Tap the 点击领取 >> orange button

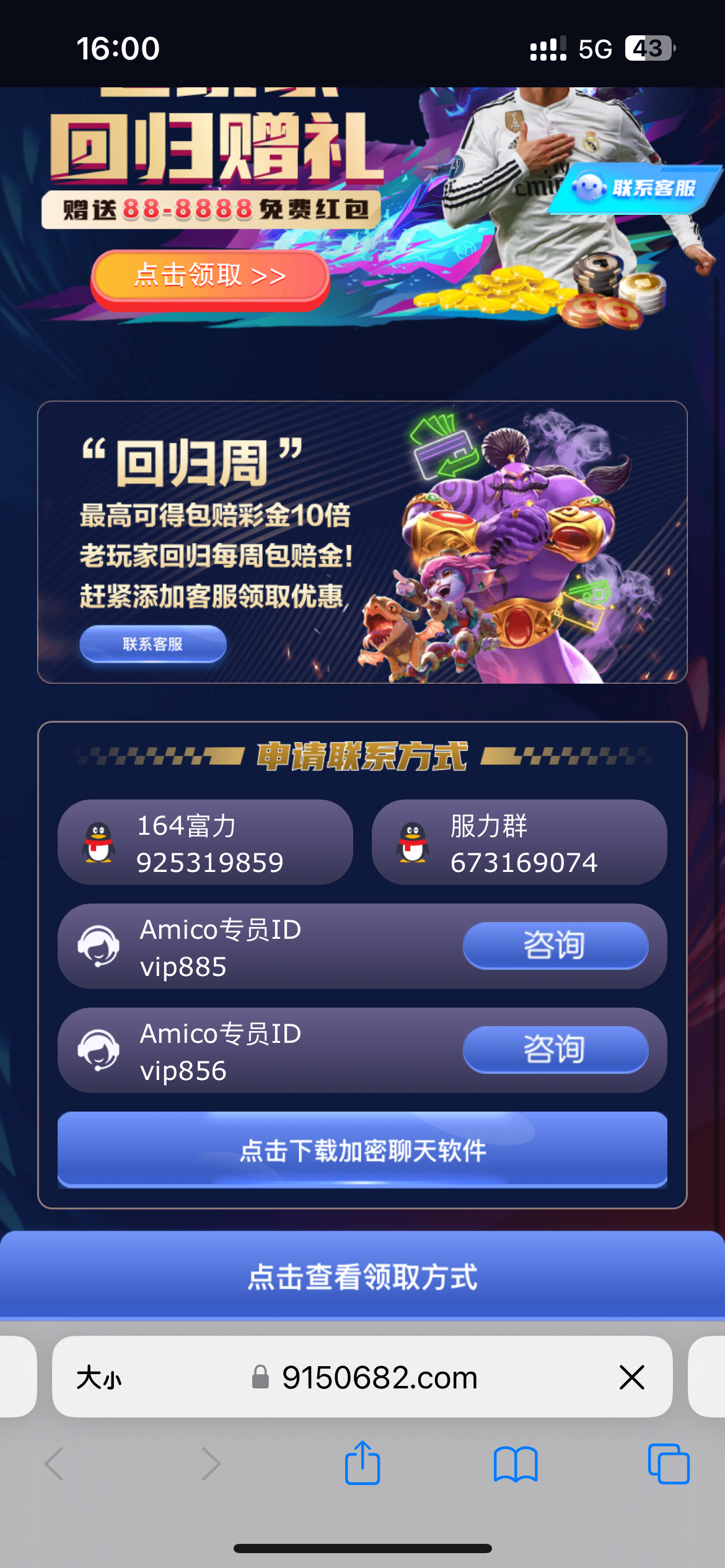point(210,276)
